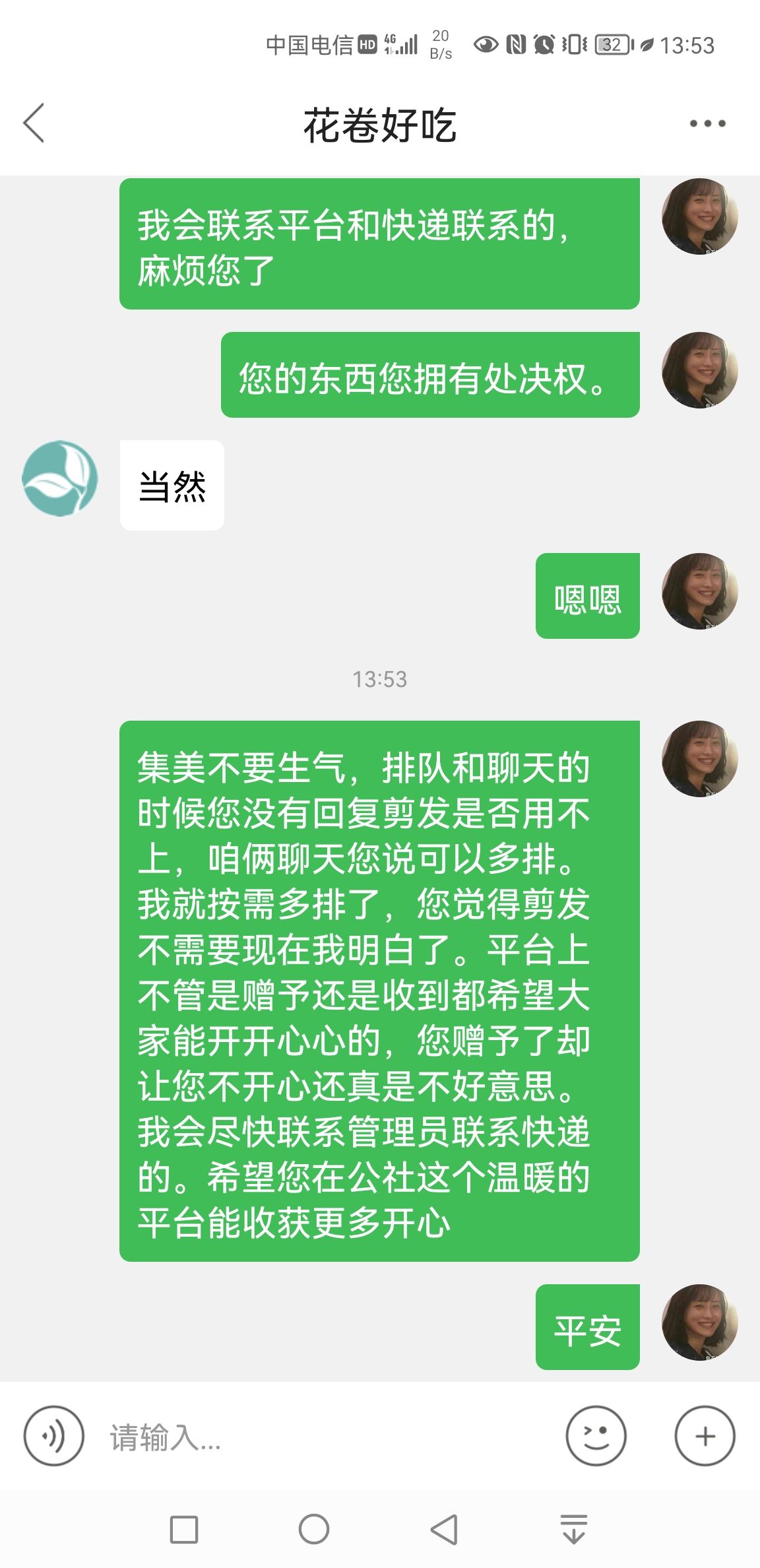
Task: Switch to voice message input
Action: tap(54, 1436)
